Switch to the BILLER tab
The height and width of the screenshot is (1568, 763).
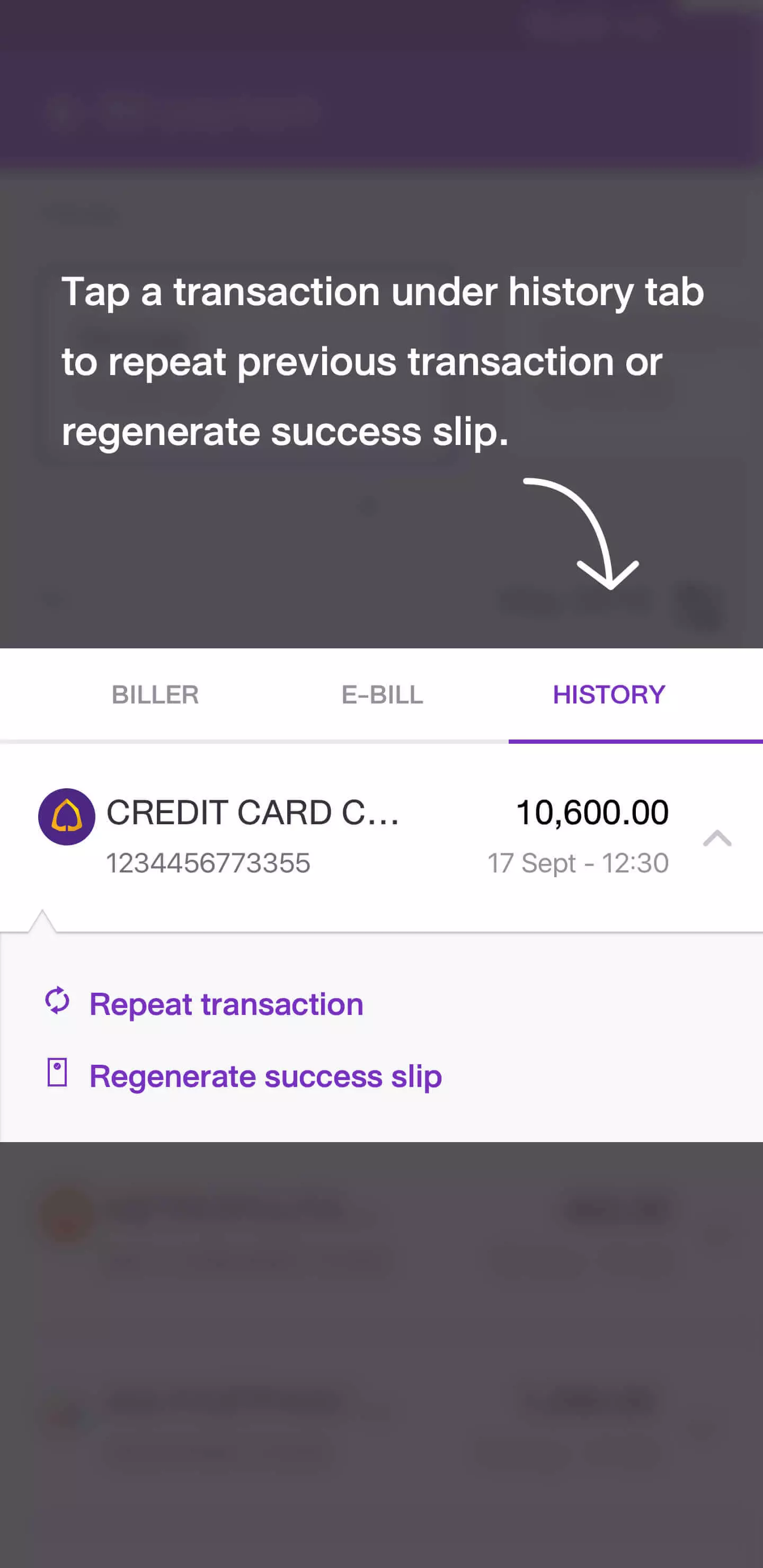click(x=155, y=694)
